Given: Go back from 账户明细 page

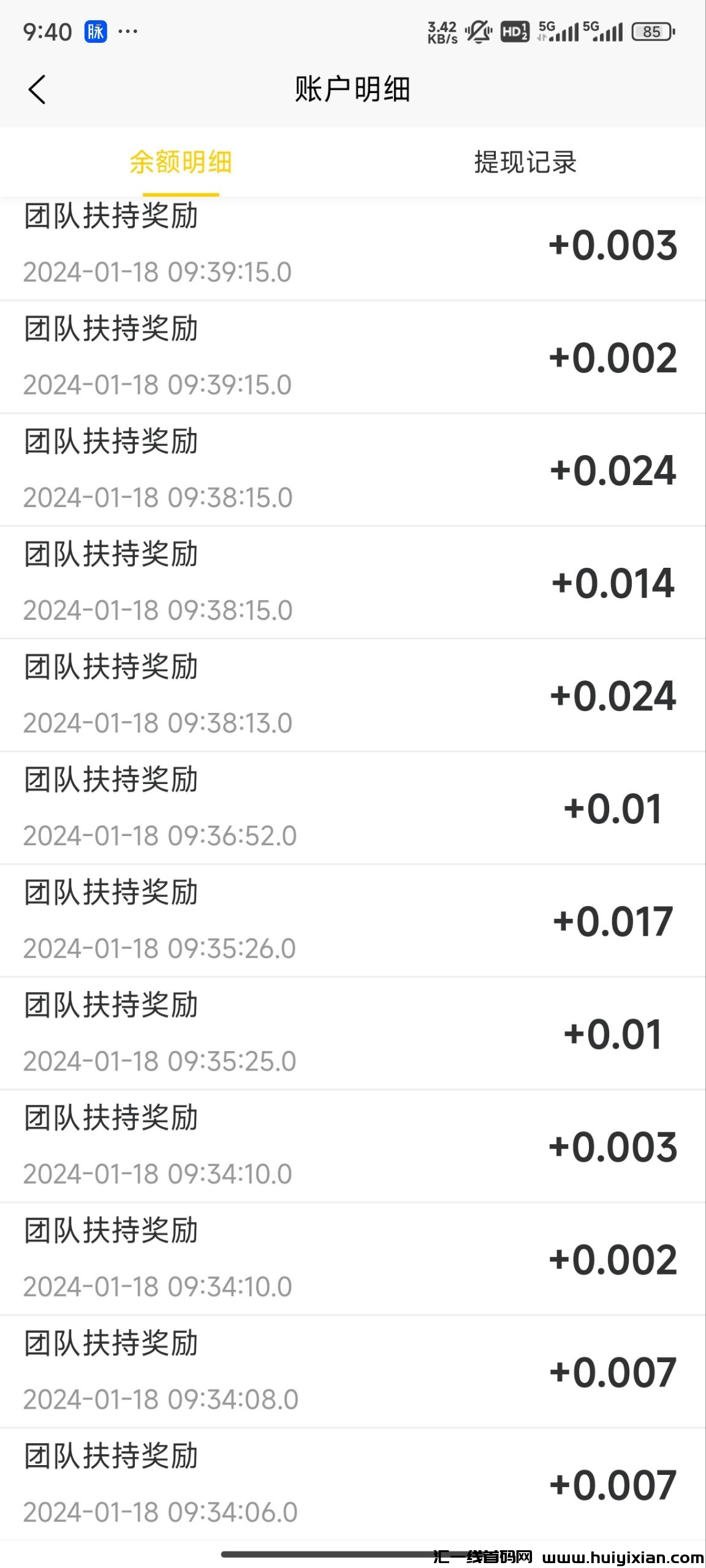Looking at the screenshot, I should click(37, 89).
